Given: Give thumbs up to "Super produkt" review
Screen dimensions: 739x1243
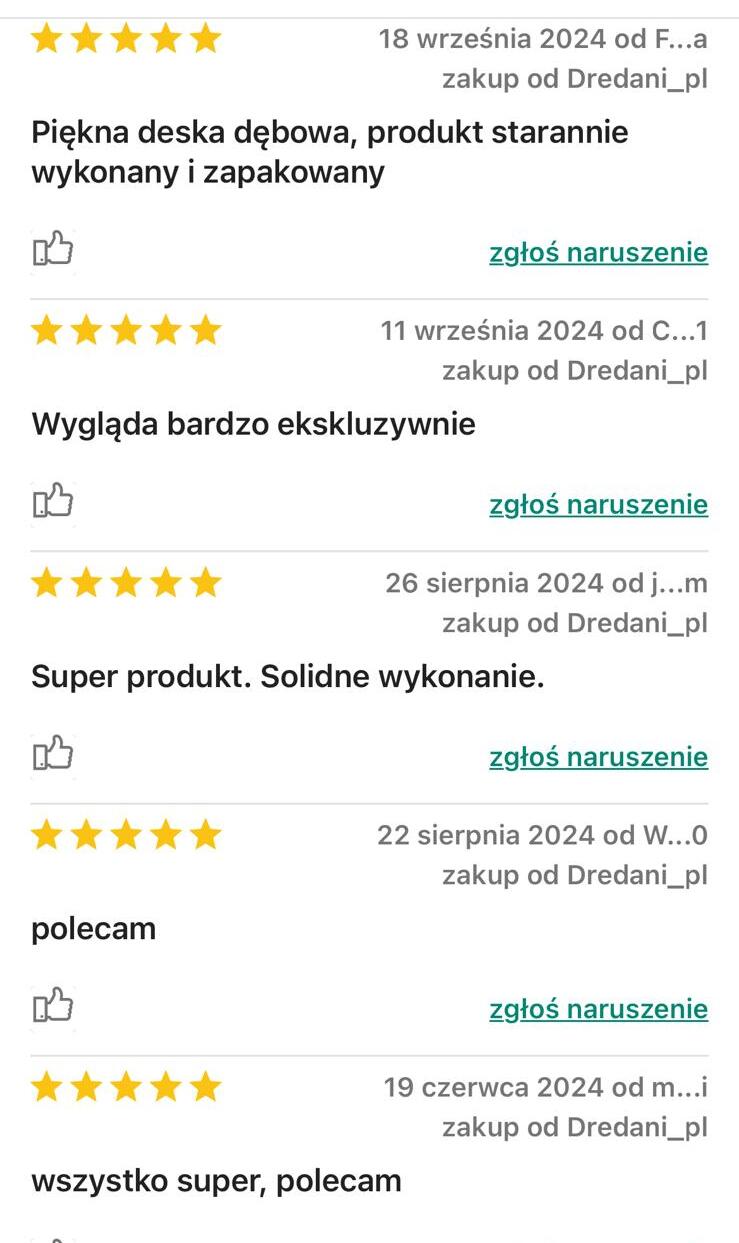Looking at the screenshot, I should click(x=53, y=753).
